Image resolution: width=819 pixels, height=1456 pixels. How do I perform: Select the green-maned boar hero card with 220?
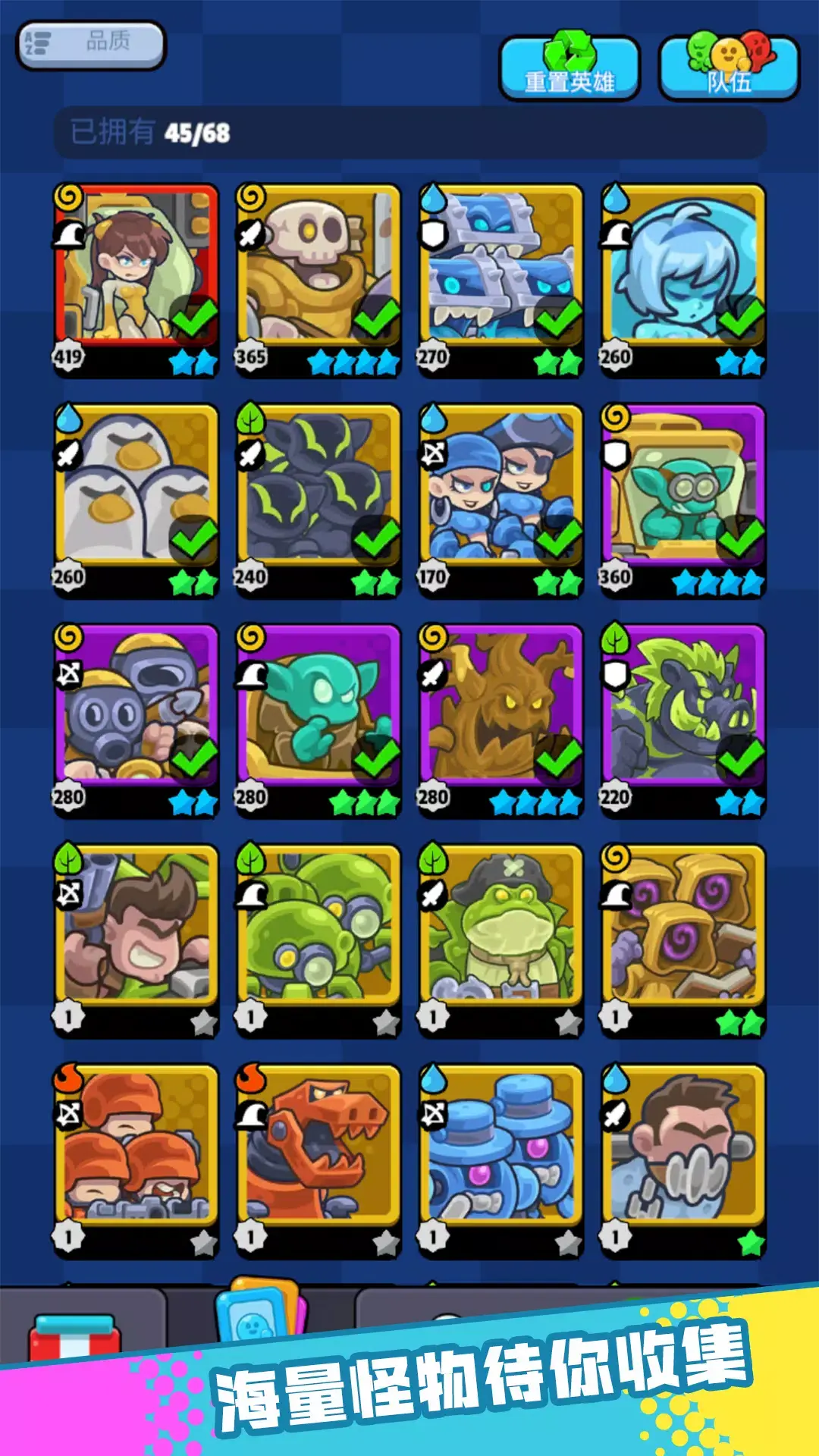(682, 713)
